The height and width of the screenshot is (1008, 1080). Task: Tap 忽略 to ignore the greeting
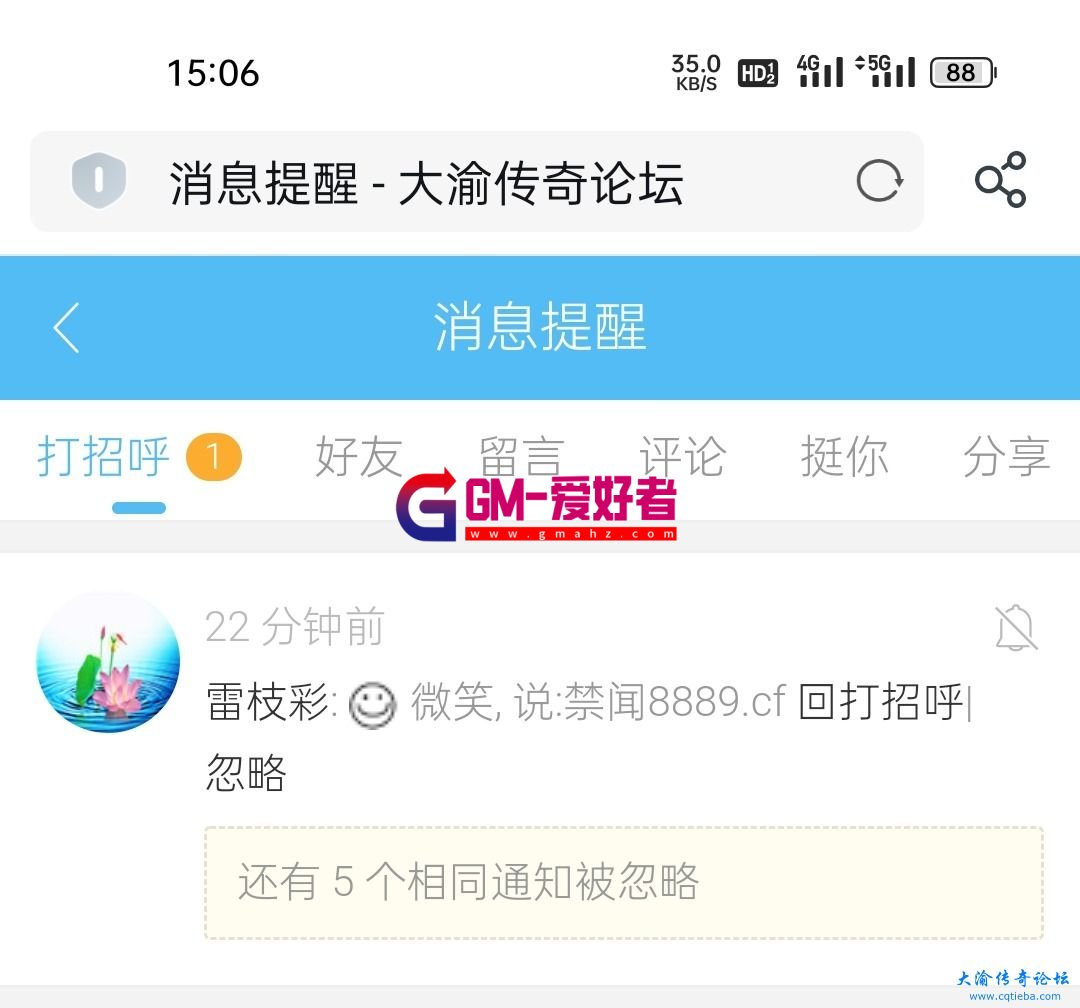pyautogui.click(x=246, y=773)
